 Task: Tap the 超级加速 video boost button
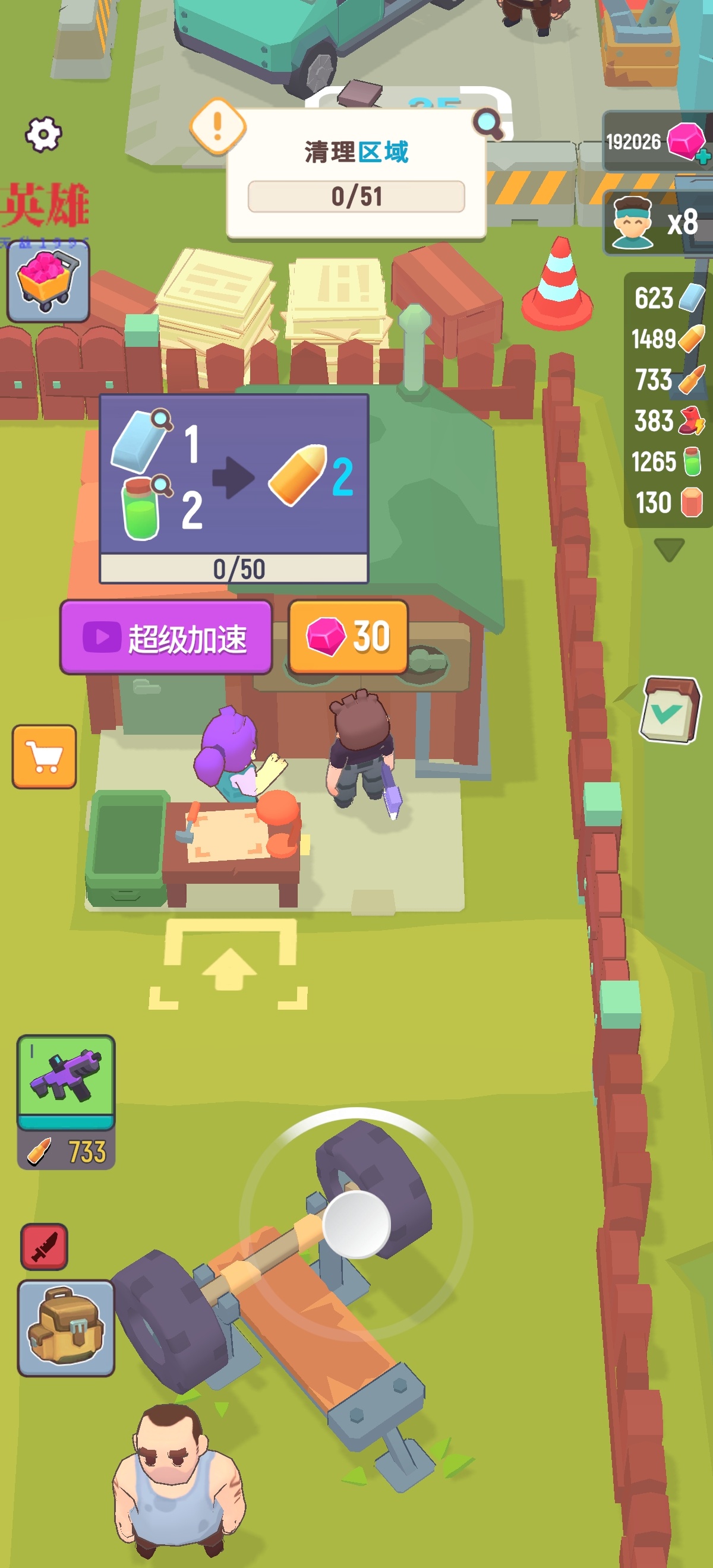(x=166, y=637)
